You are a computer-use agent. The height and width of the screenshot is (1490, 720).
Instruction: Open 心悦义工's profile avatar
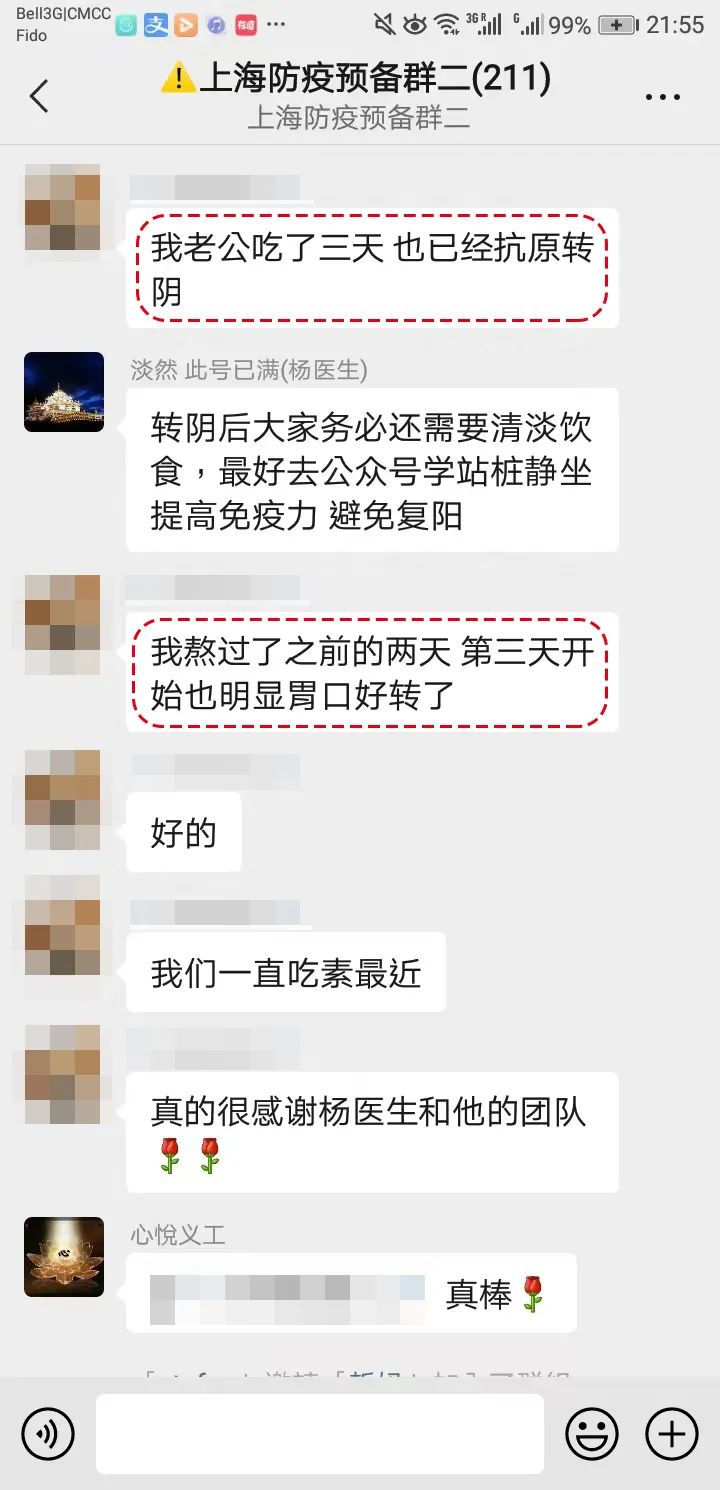tap(64, 1257)
